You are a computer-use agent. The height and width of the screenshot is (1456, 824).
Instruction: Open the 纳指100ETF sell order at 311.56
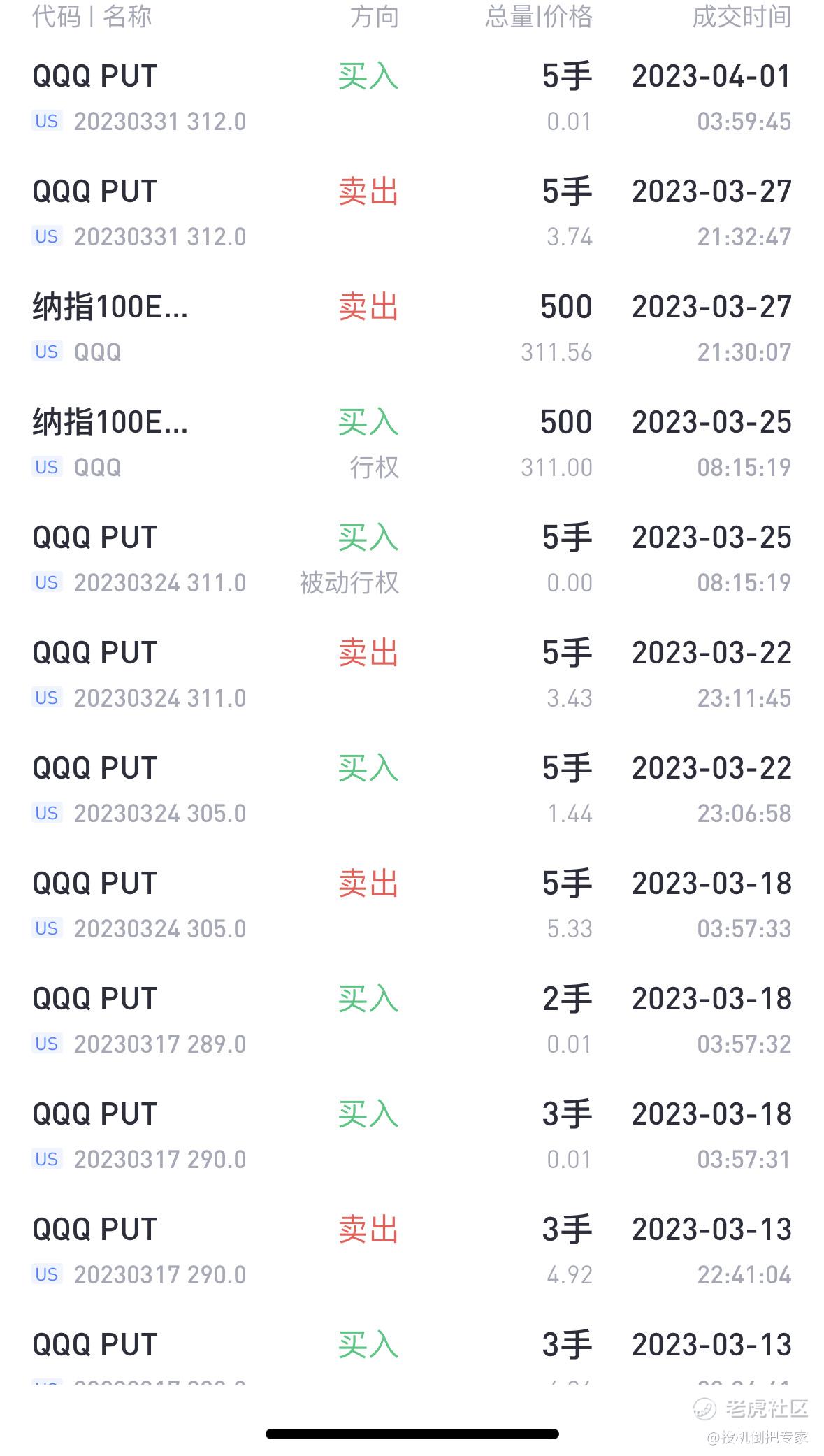[412, 329]
